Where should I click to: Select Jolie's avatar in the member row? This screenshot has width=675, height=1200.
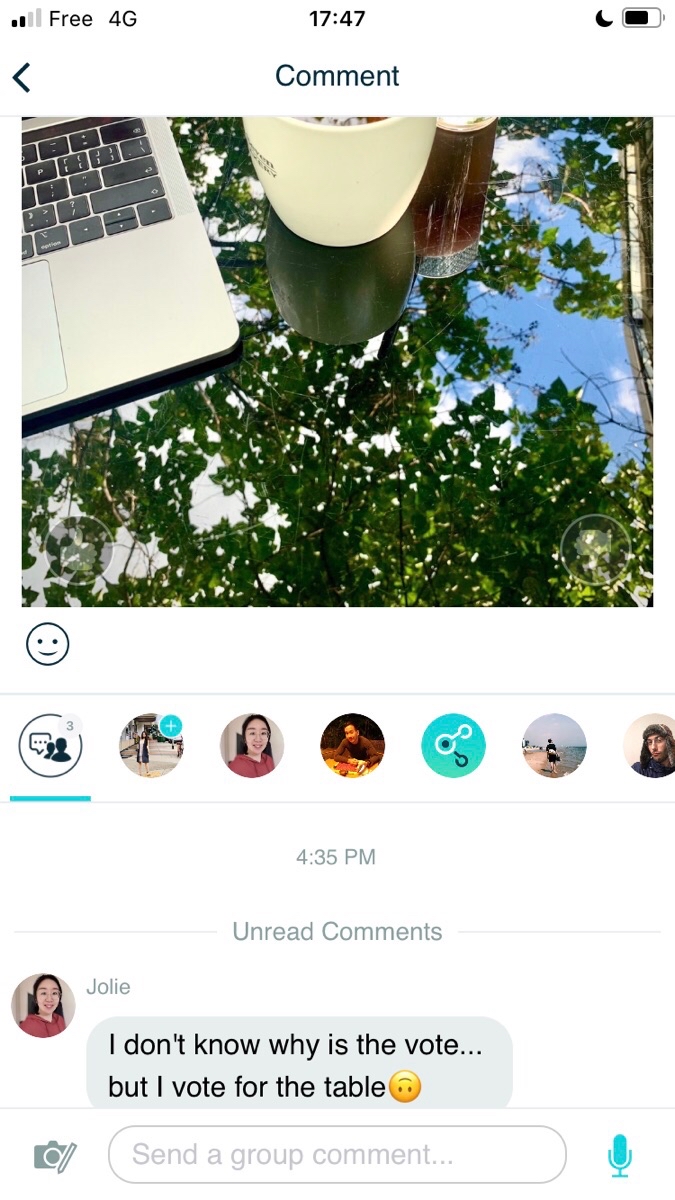pyautogui.click(x=252, y=746)
